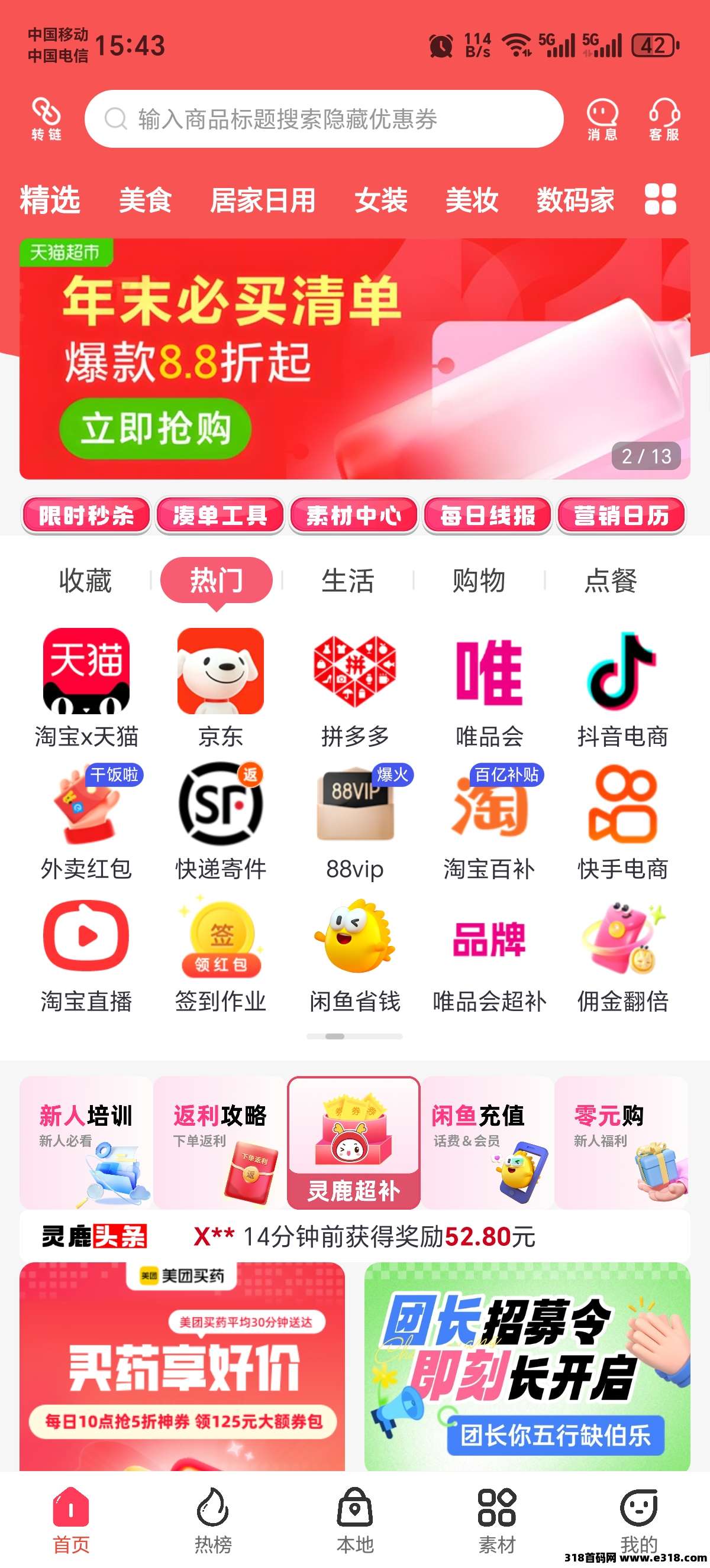Screen dimensions: 710x1568
Task: Open the all-categories grid icon
Action: click(660, 199)
